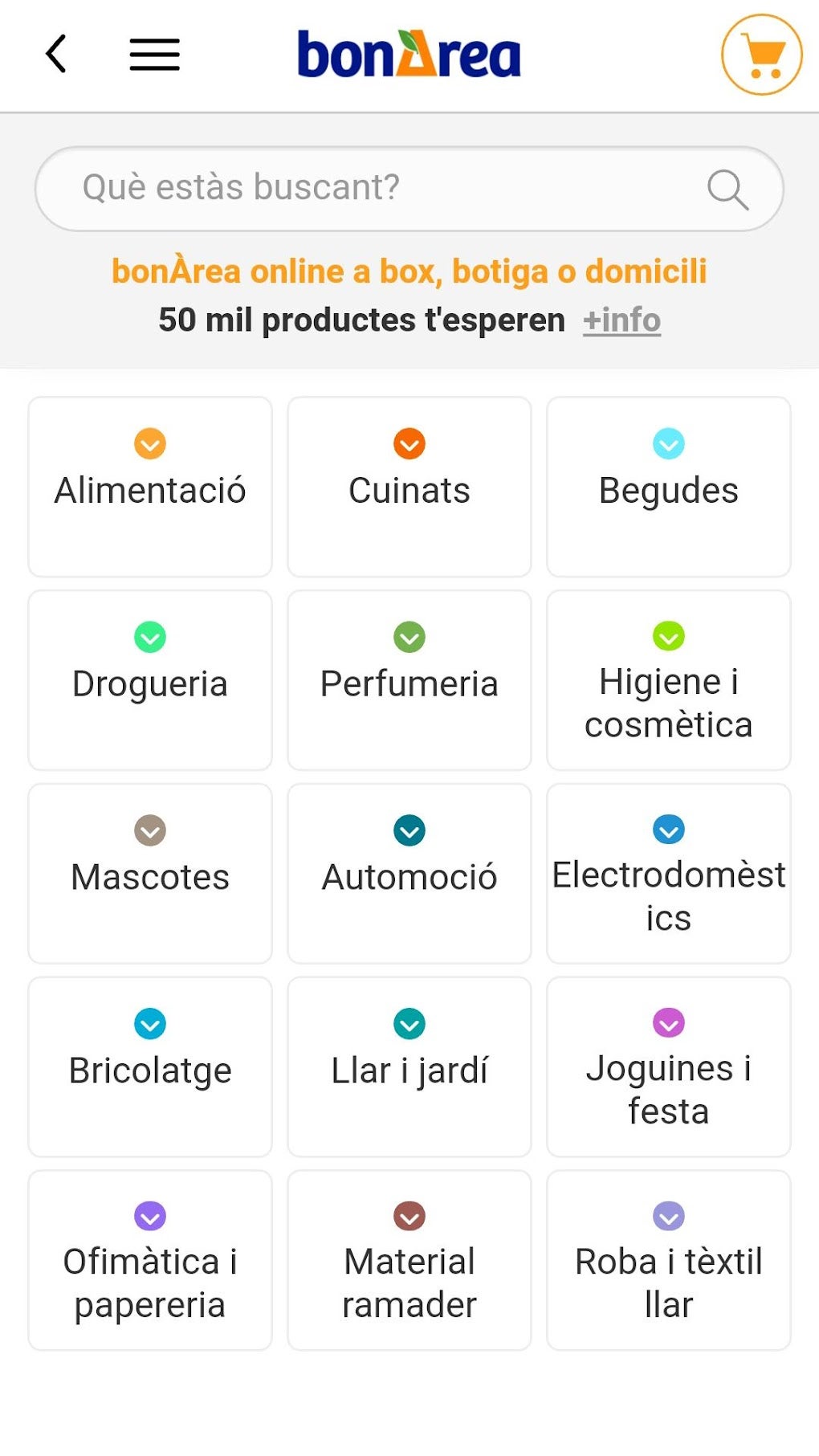
Task: Select the Mascotes category icon
Action: pos(149,832)
